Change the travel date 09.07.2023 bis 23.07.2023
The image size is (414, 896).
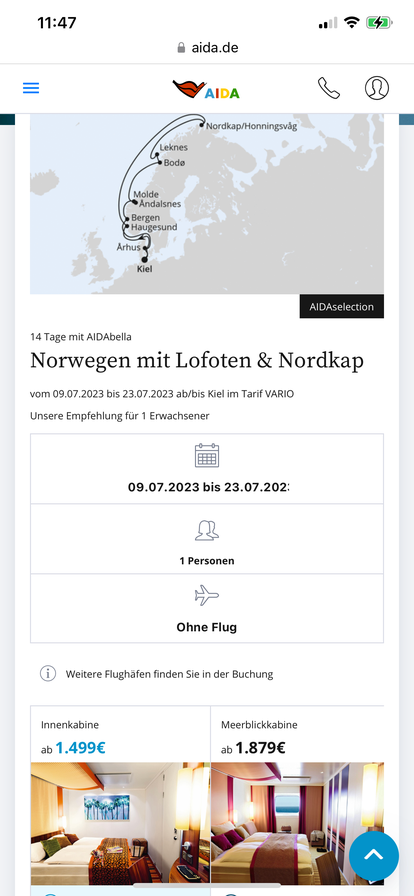[x=207, y=469]
